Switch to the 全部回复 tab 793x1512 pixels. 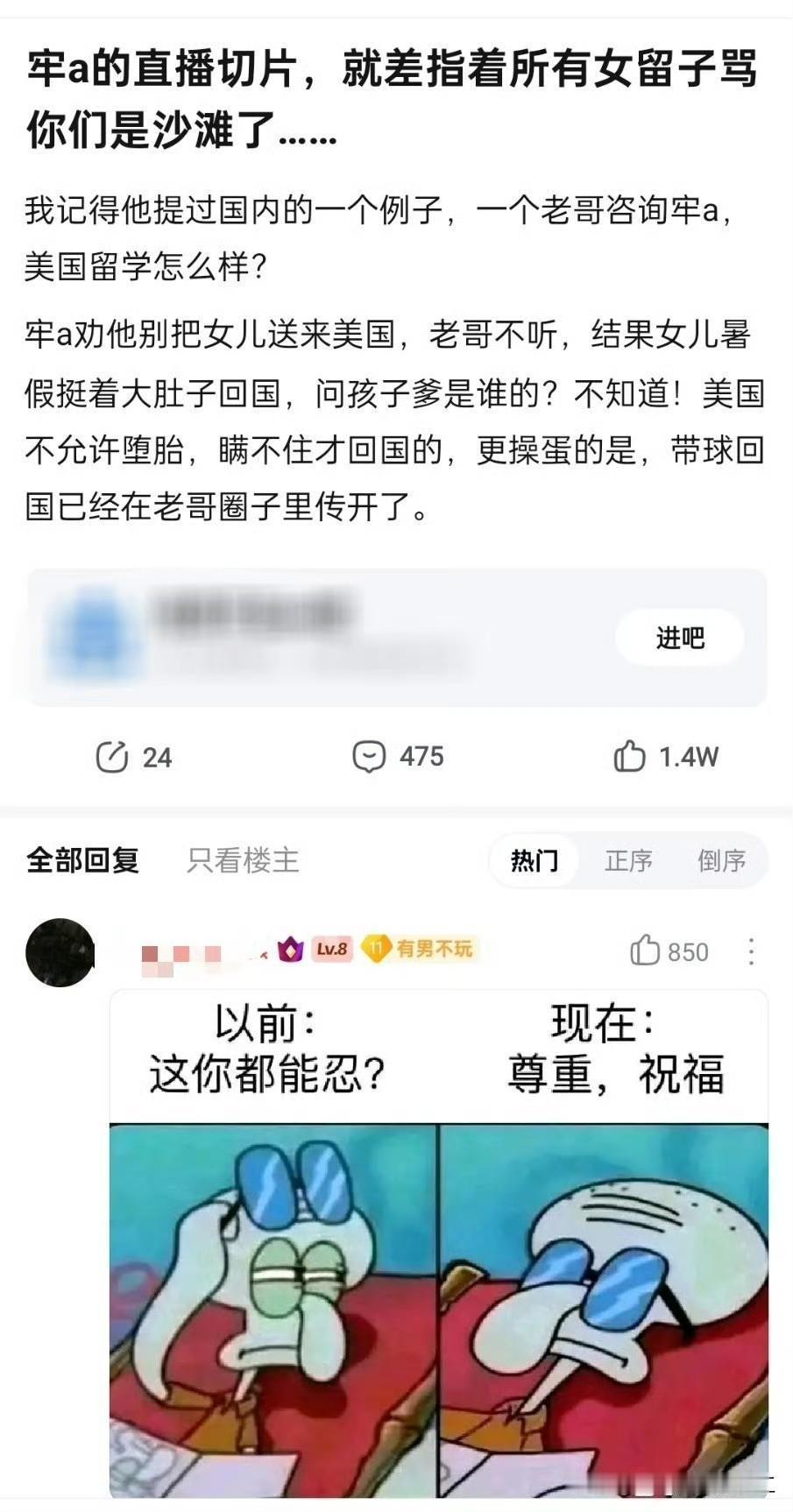click(x=84, y=861)
